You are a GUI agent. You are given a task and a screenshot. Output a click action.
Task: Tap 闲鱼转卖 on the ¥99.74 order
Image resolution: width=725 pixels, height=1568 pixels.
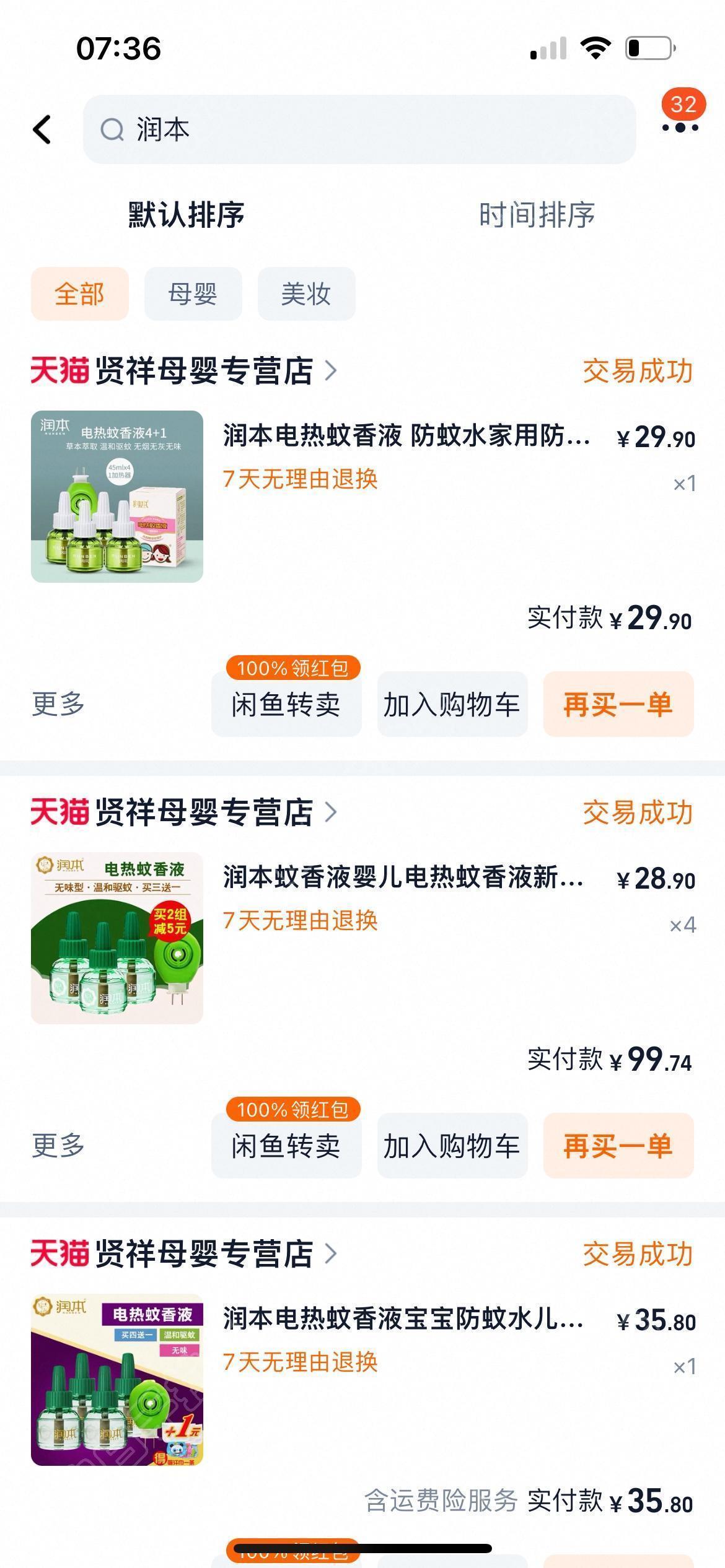pos(286,1146)
